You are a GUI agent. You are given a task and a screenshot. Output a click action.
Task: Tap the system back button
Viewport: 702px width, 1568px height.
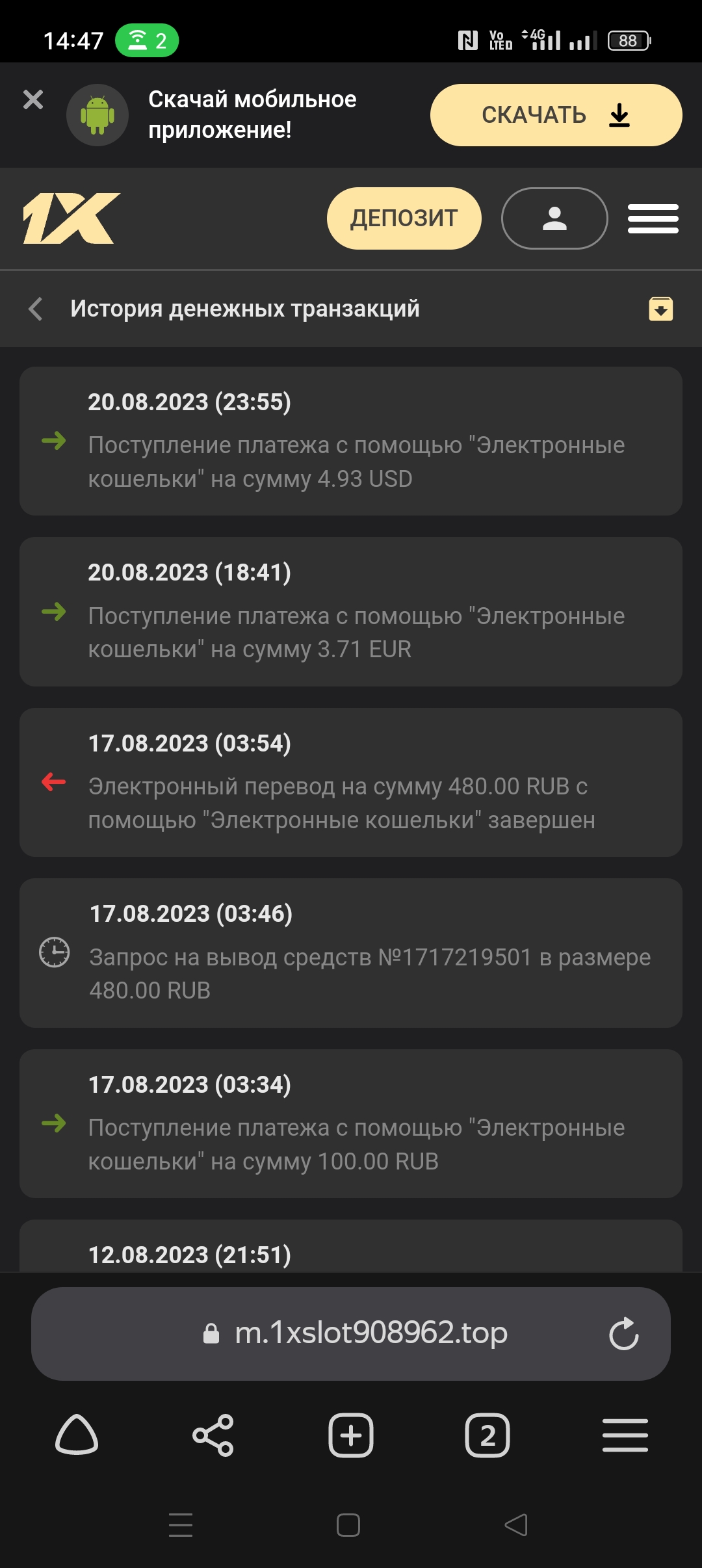point(516,1525)
